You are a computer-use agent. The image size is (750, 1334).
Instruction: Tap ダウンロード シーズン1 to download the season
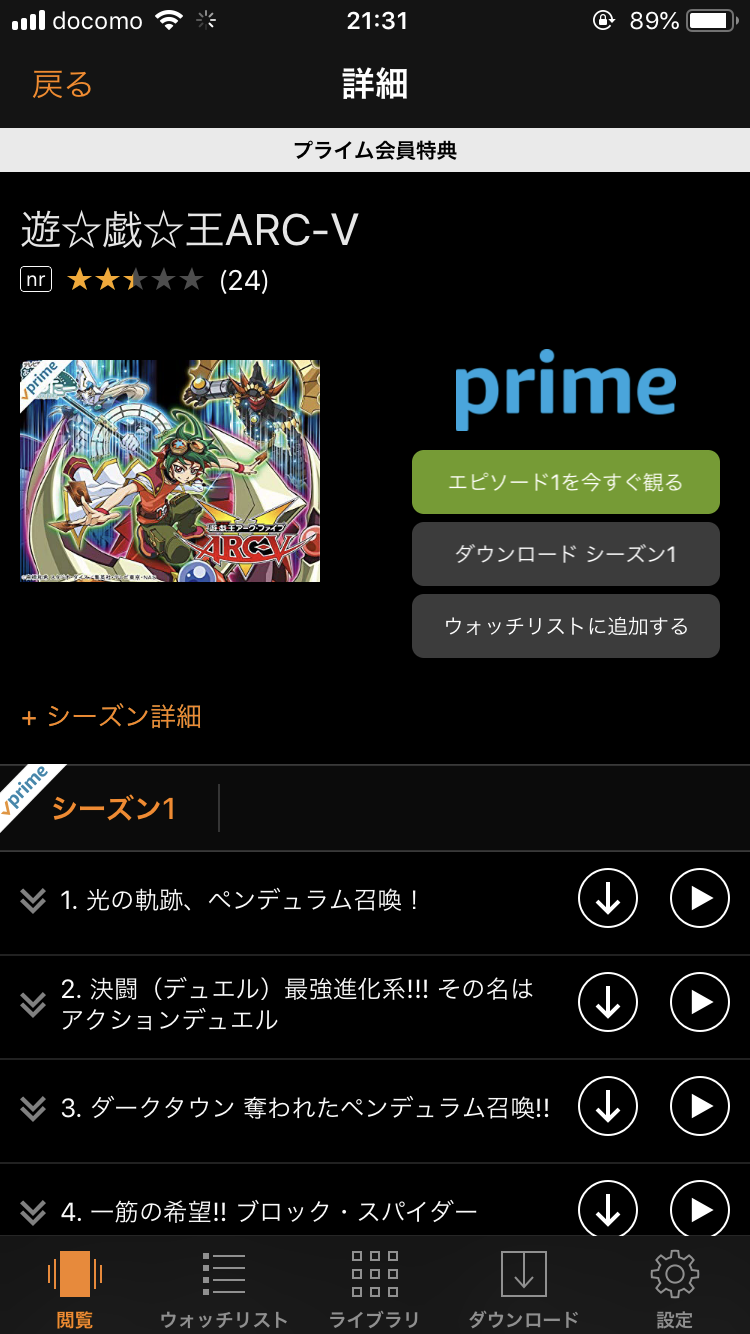pos(565,554)
